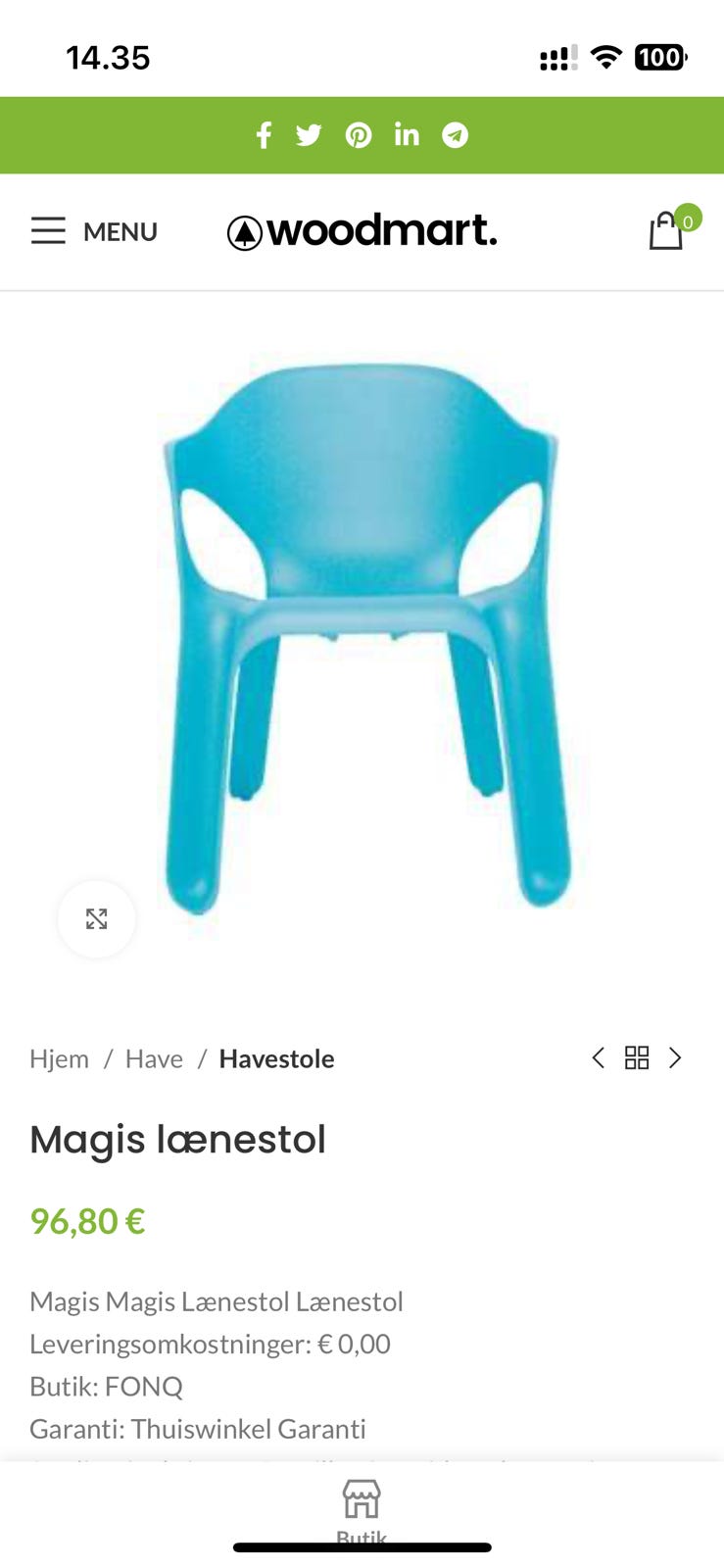Go to the previous product
This screenshot has height=1568, width=724.
[599, 1057]
